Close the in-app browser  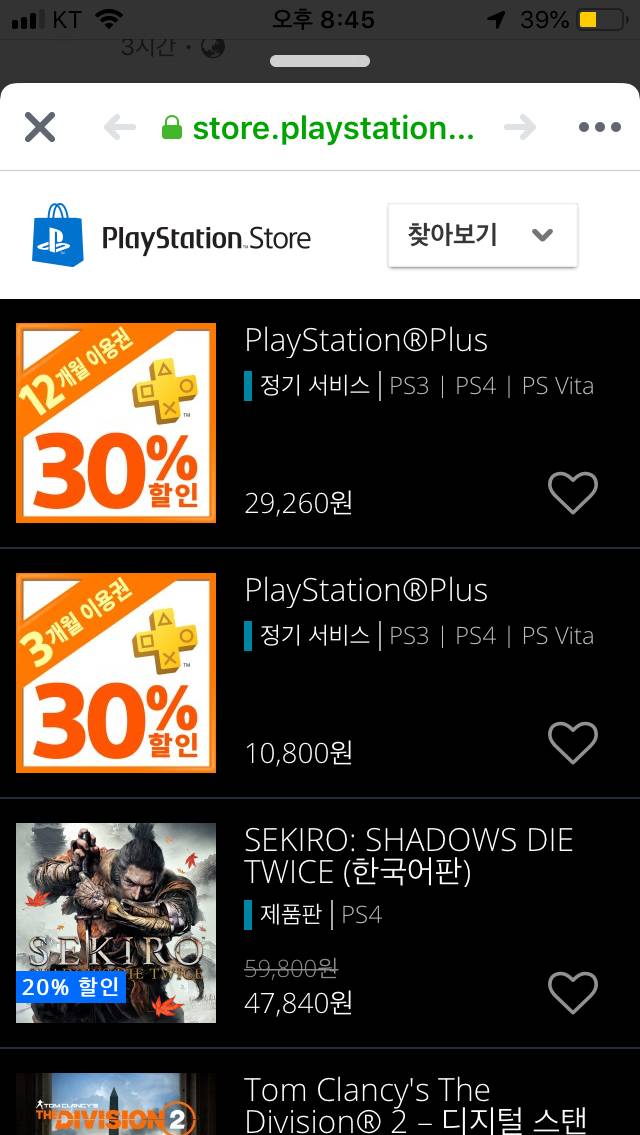click(x=40, y=127)
